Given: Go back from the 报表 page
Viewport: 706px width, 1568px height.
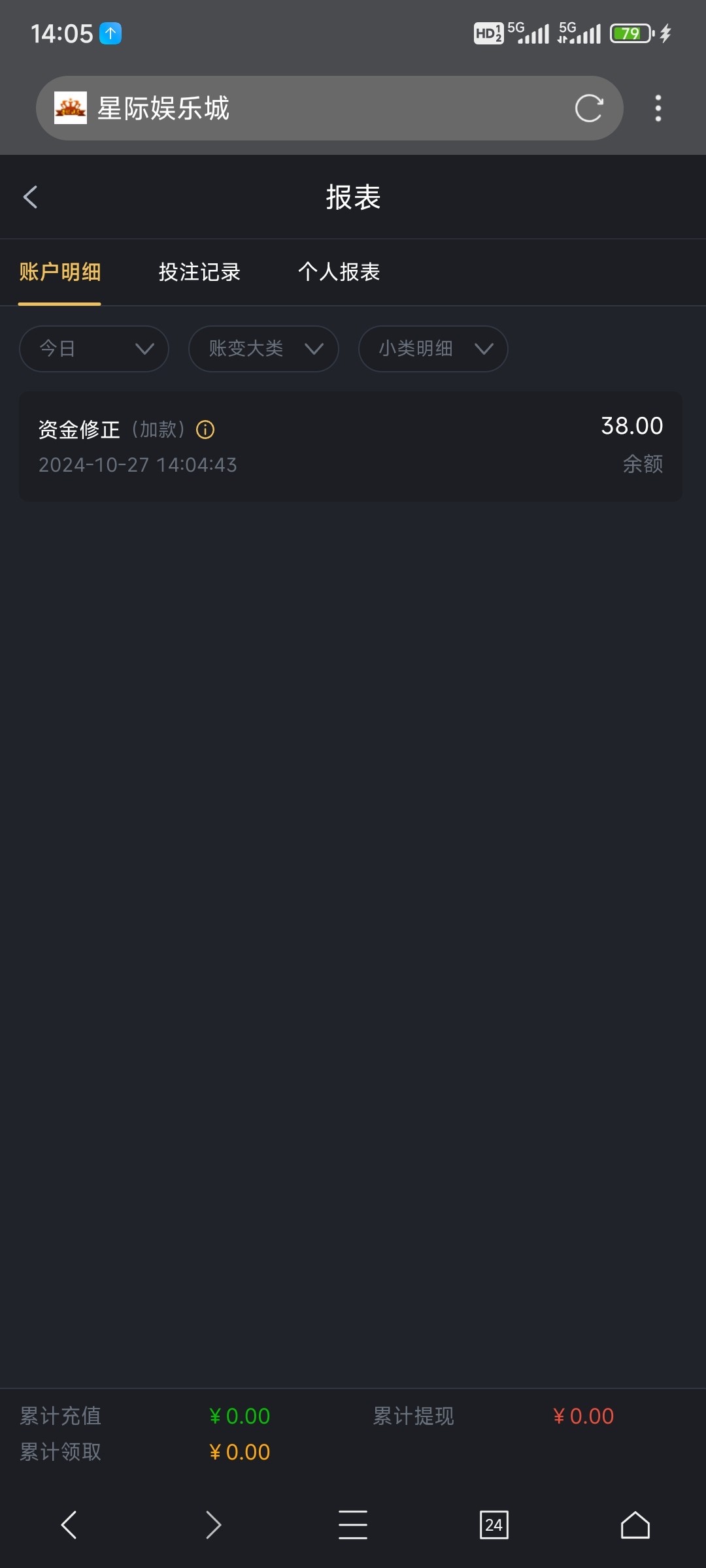Looking at the screenshot, I should (x=30, y=197).
